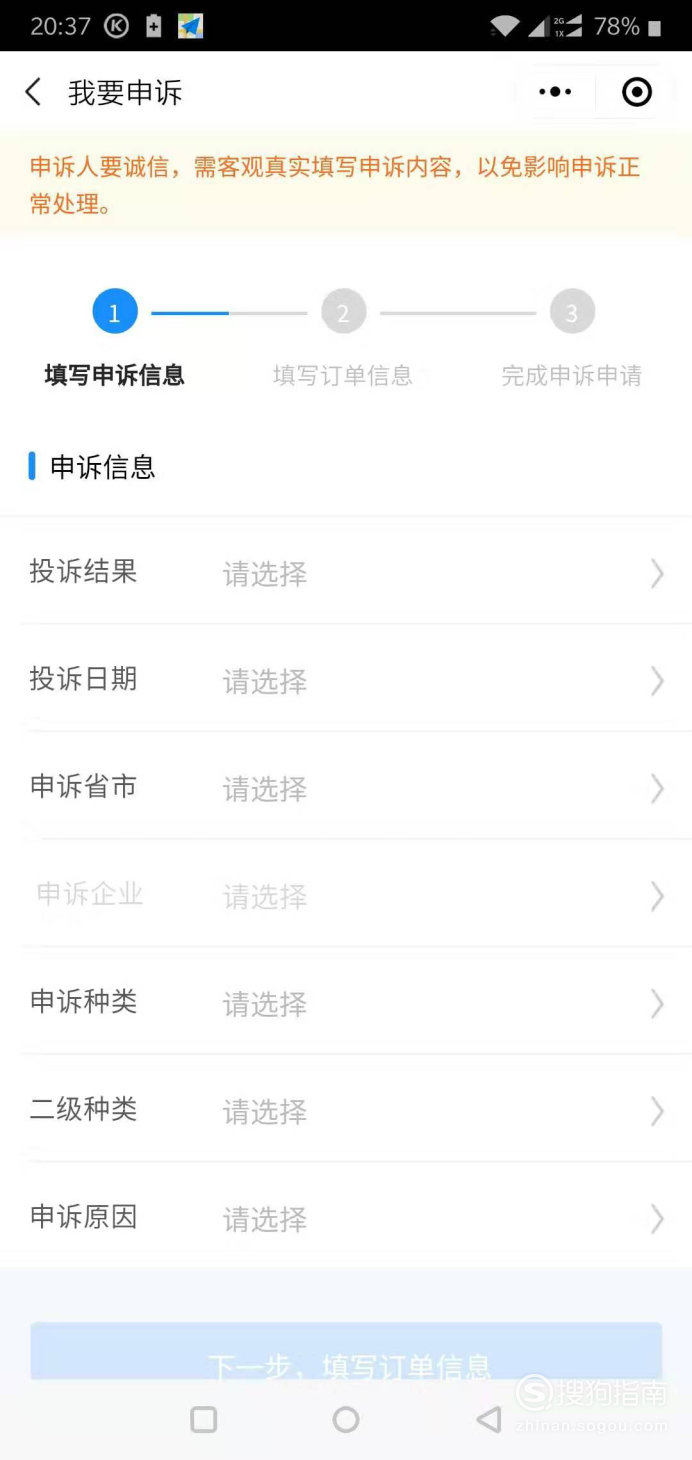Close the mini program with circle icon
692x1460 pixels.
pyautogui.click(x=637, y=92)
